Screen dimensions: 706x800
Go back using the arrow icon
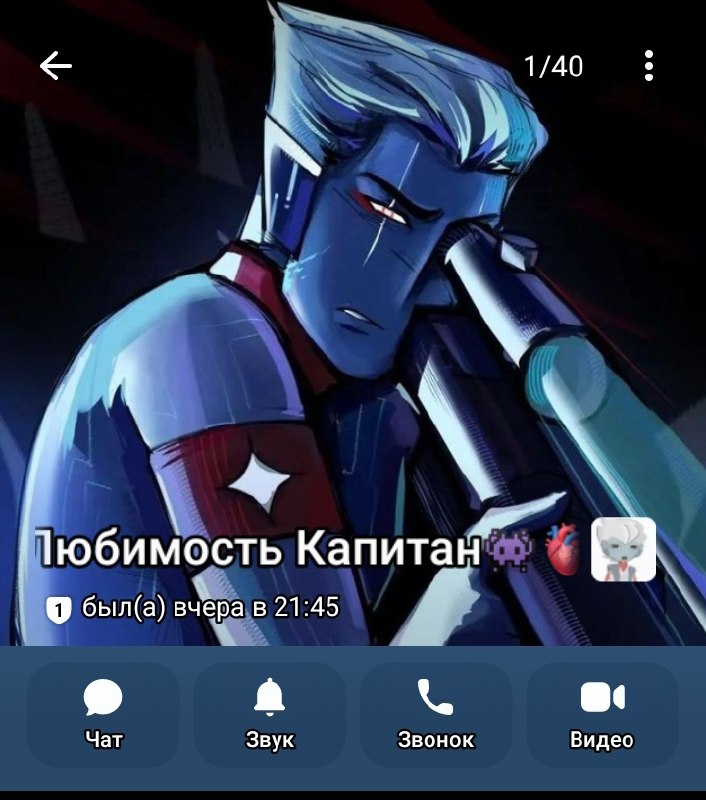pyautogui.click(x=56, y=66)
